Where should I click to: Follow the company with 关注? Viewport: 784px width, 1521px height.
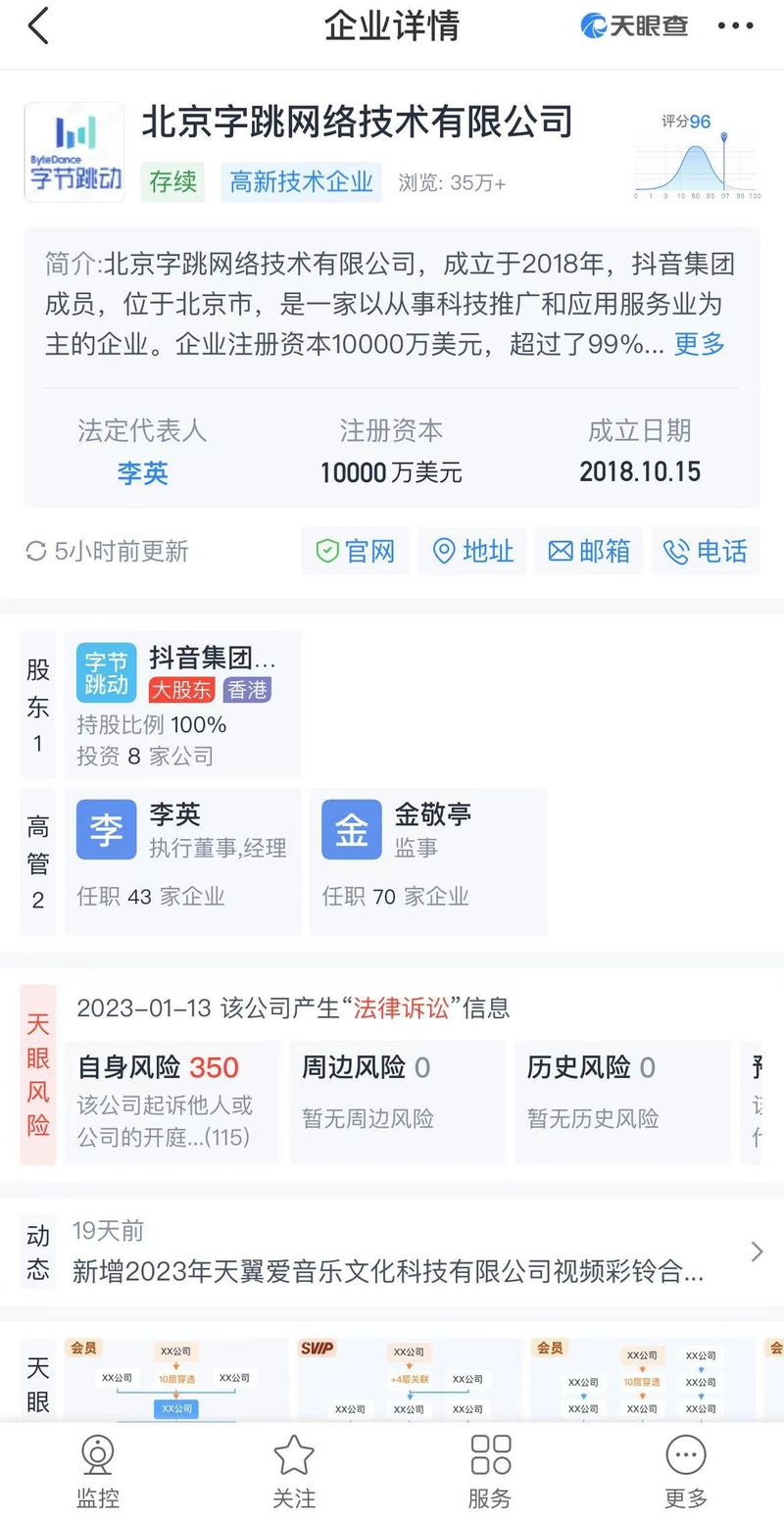coord(294,1470)
